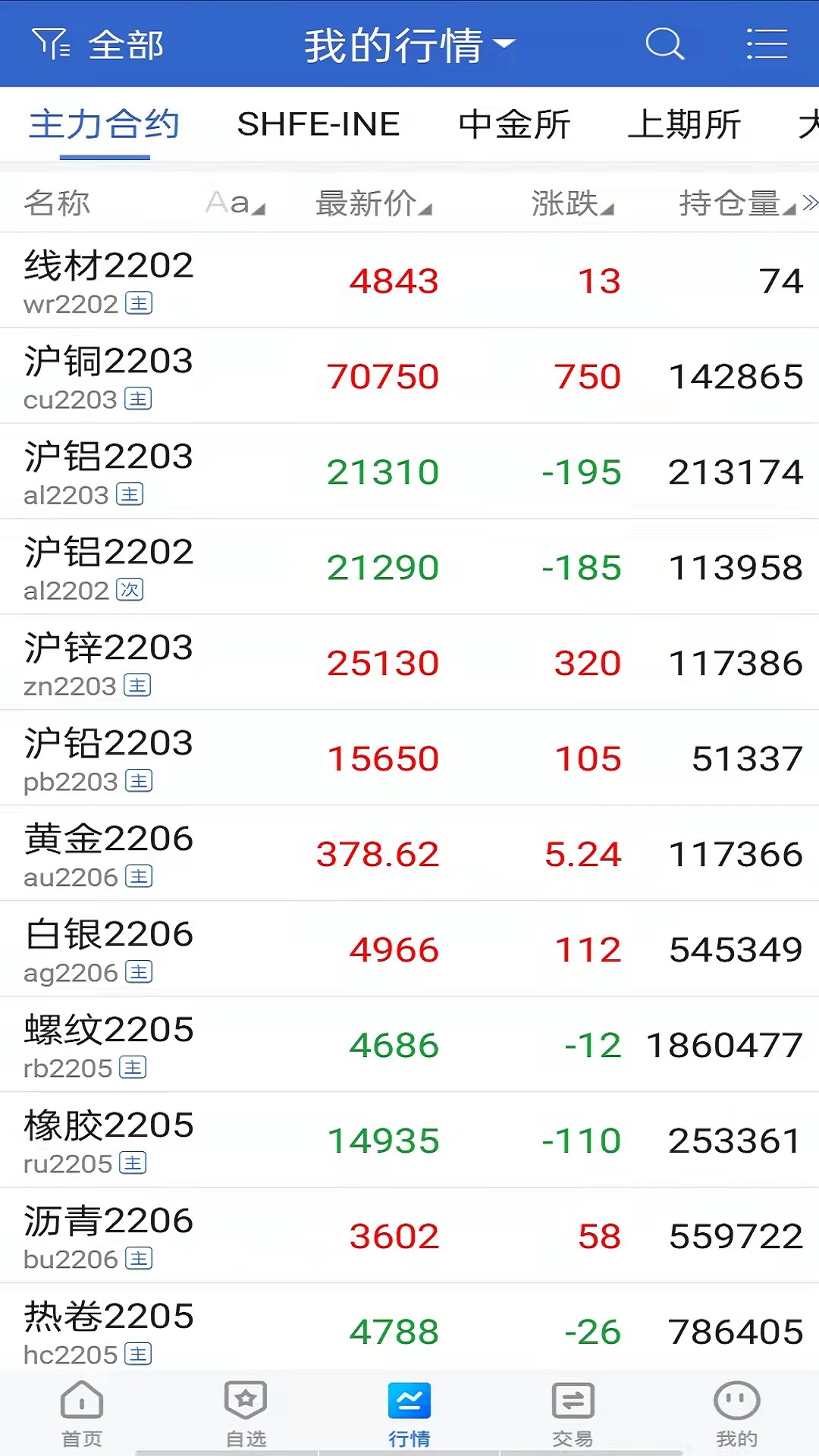This screenshot has height=1456, width=819.
Task: Sort the list by 涨跌
Action: [572, 203]
